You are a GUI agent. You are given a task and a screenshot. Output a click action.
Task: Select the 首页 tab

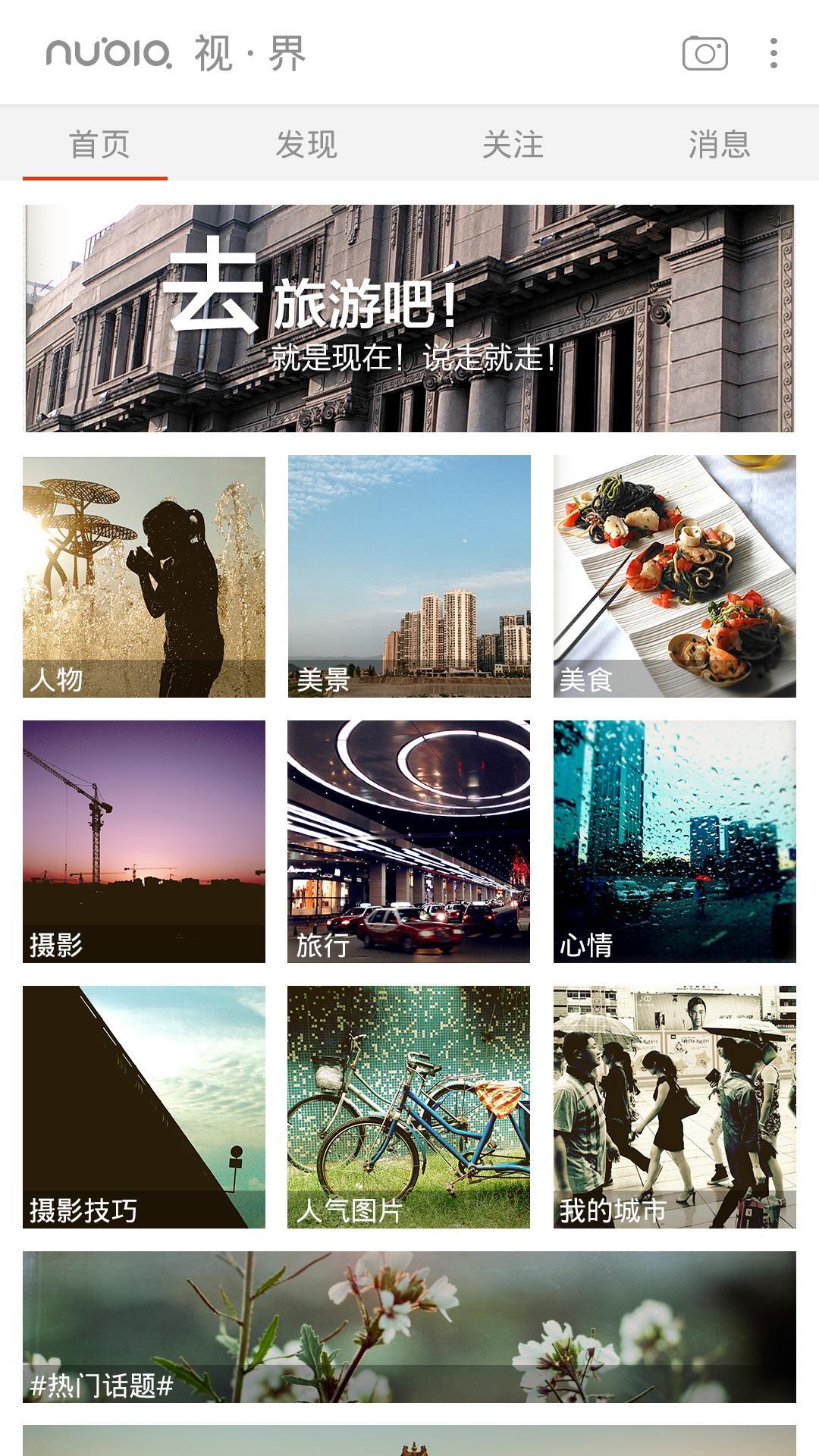click(x=99, y=144)
